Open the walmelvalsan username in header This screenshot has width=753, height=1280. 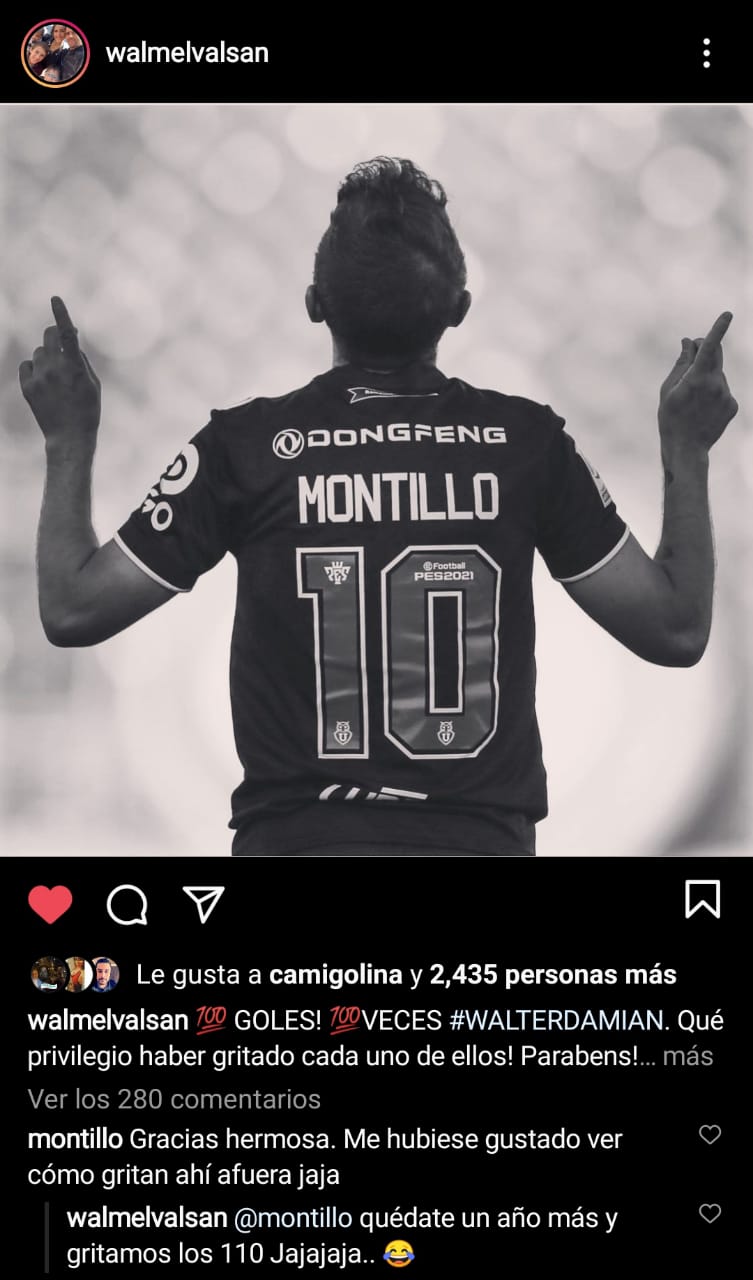(187, 53)
